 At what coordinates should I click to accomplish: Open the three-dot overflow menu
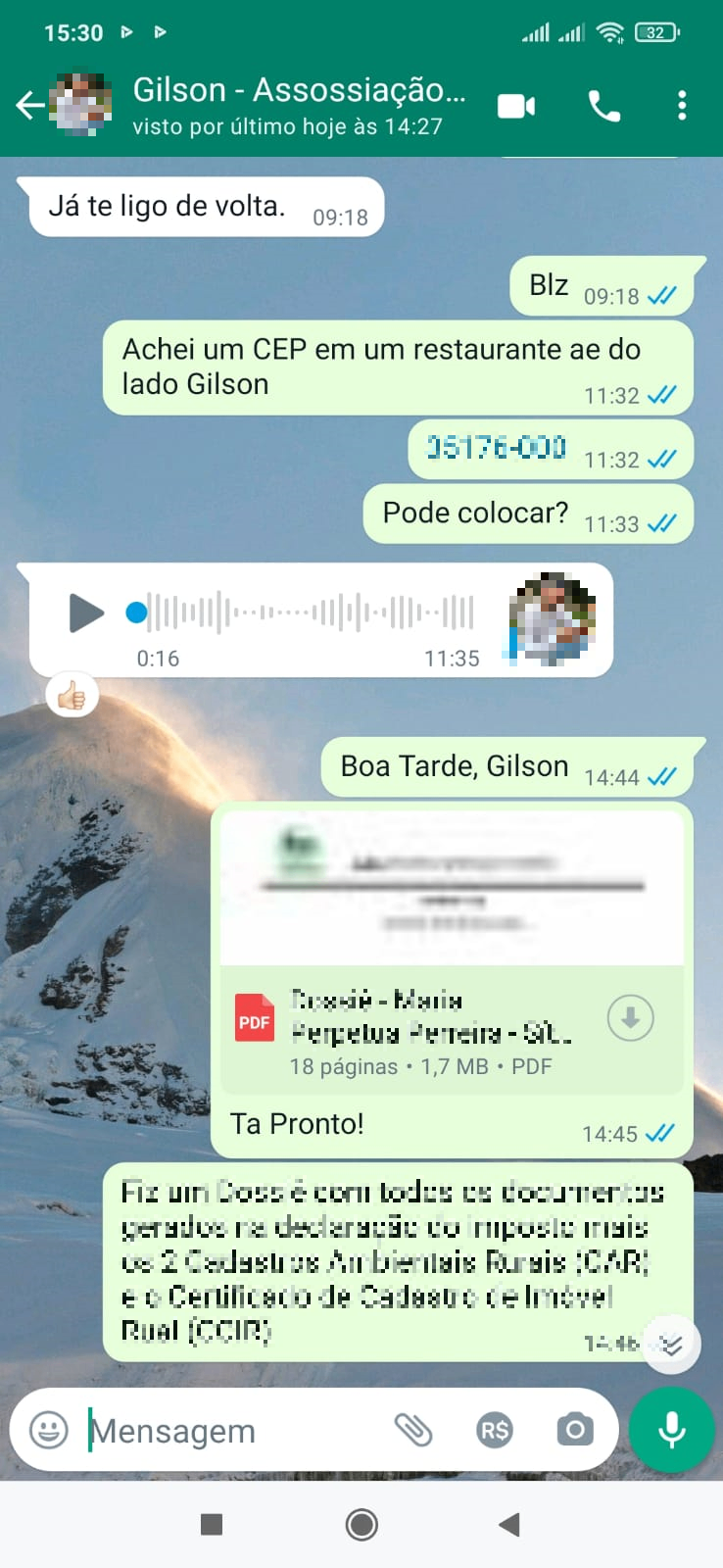click(x=682, y=106)
